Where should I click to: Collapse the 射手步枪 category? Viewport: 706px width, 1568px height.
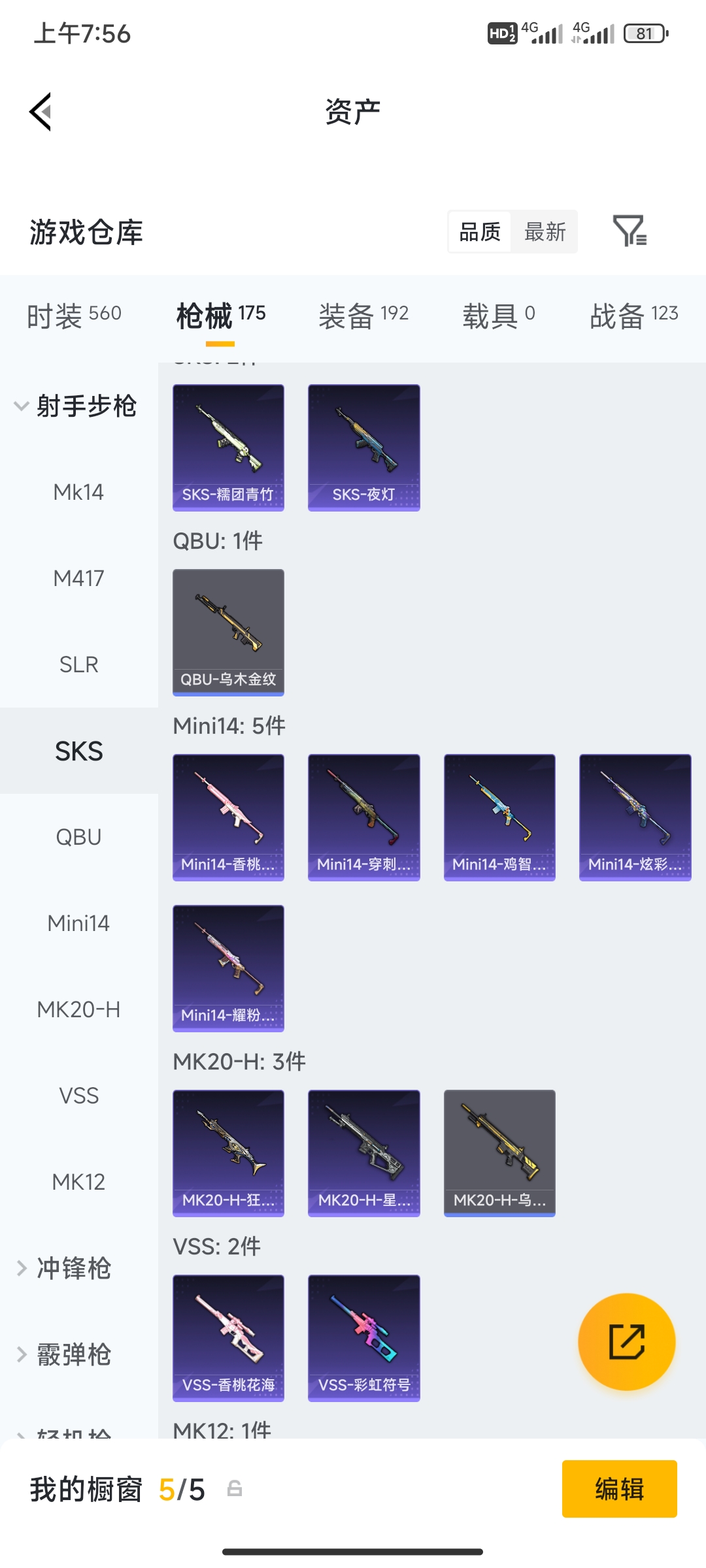click(x=75, y=406)
